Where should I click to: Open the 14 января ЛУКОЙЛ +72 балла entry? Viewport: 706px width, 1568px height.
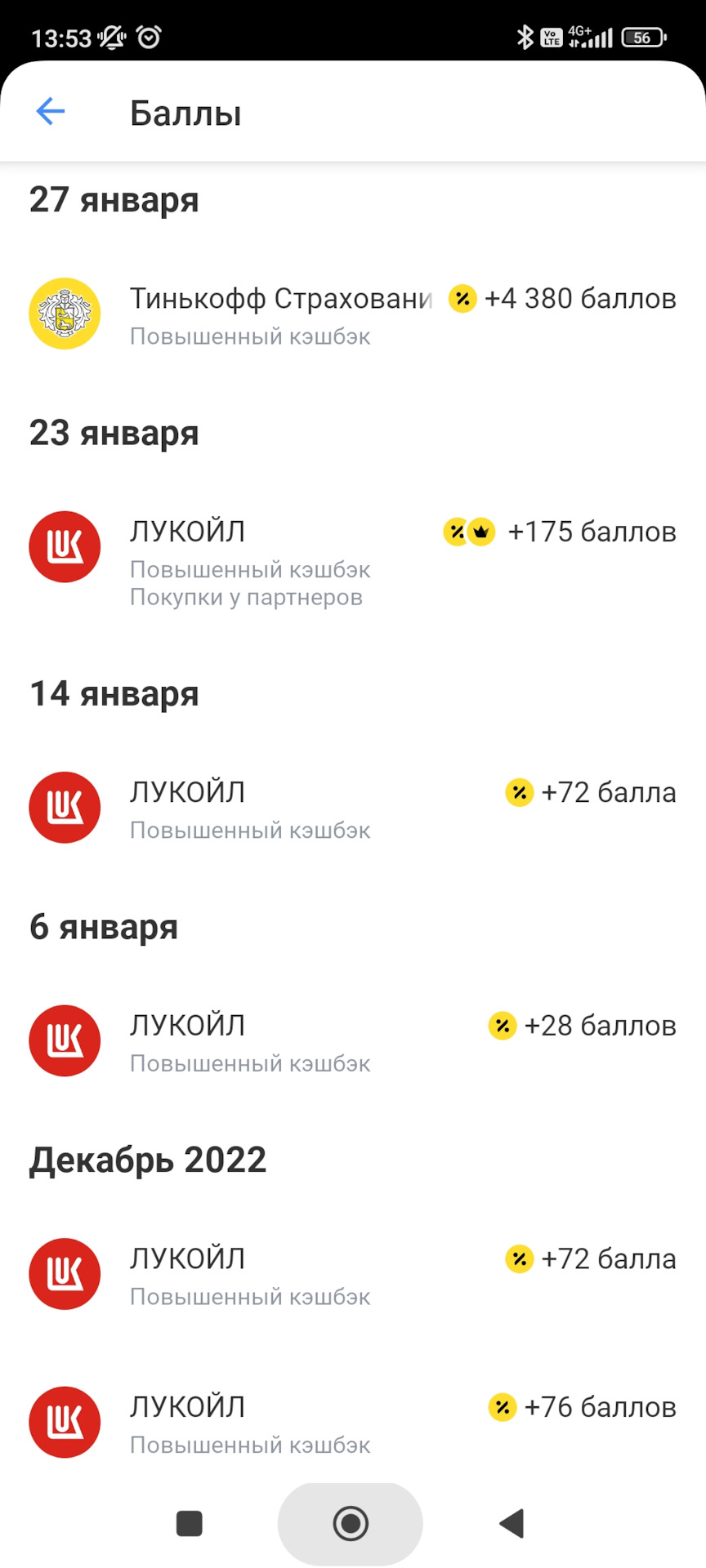353,808
